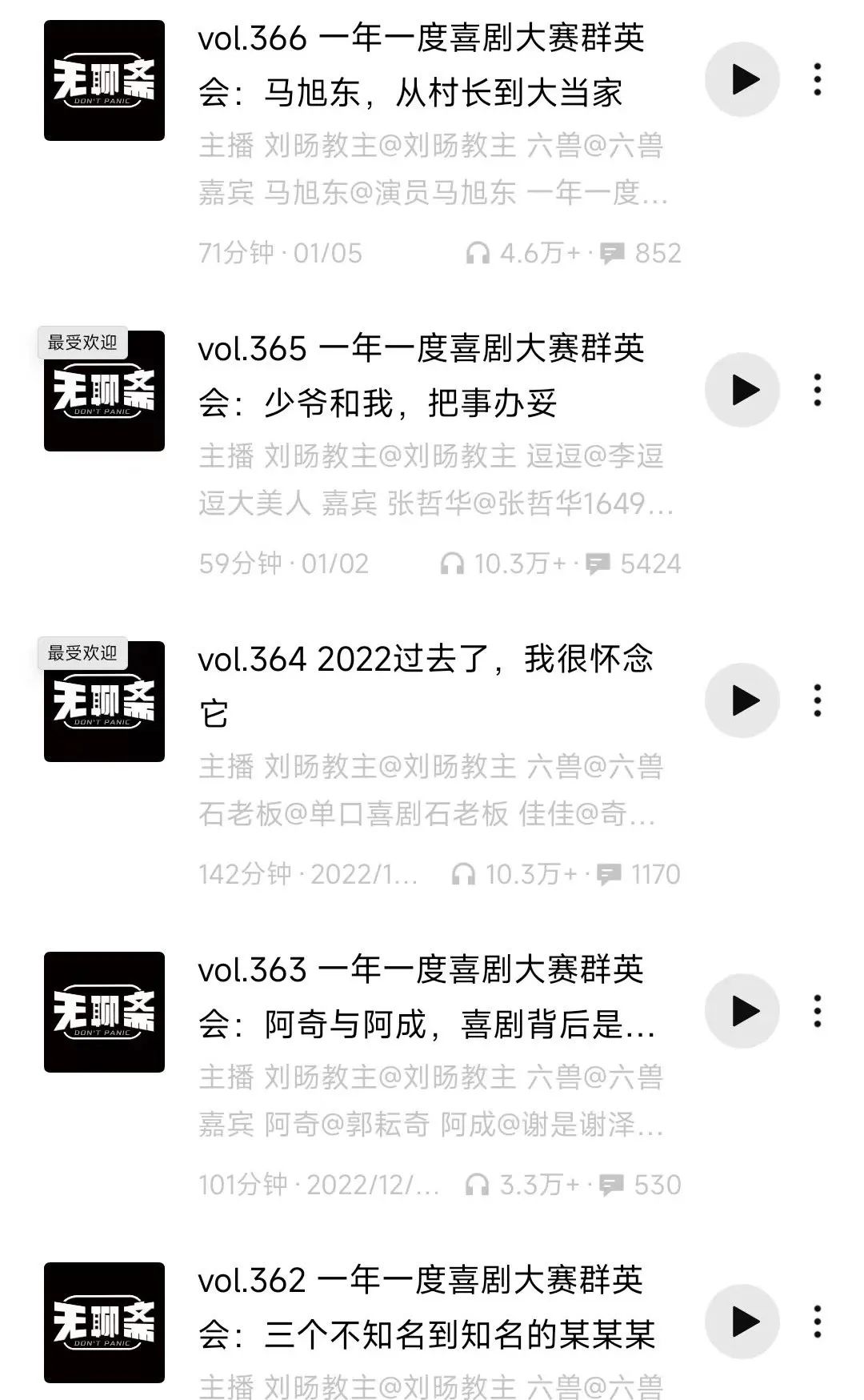Screen dimensions: 864x1400
Task: Open the vol.362 三个不知名 episode
Action: (426, 1308)
